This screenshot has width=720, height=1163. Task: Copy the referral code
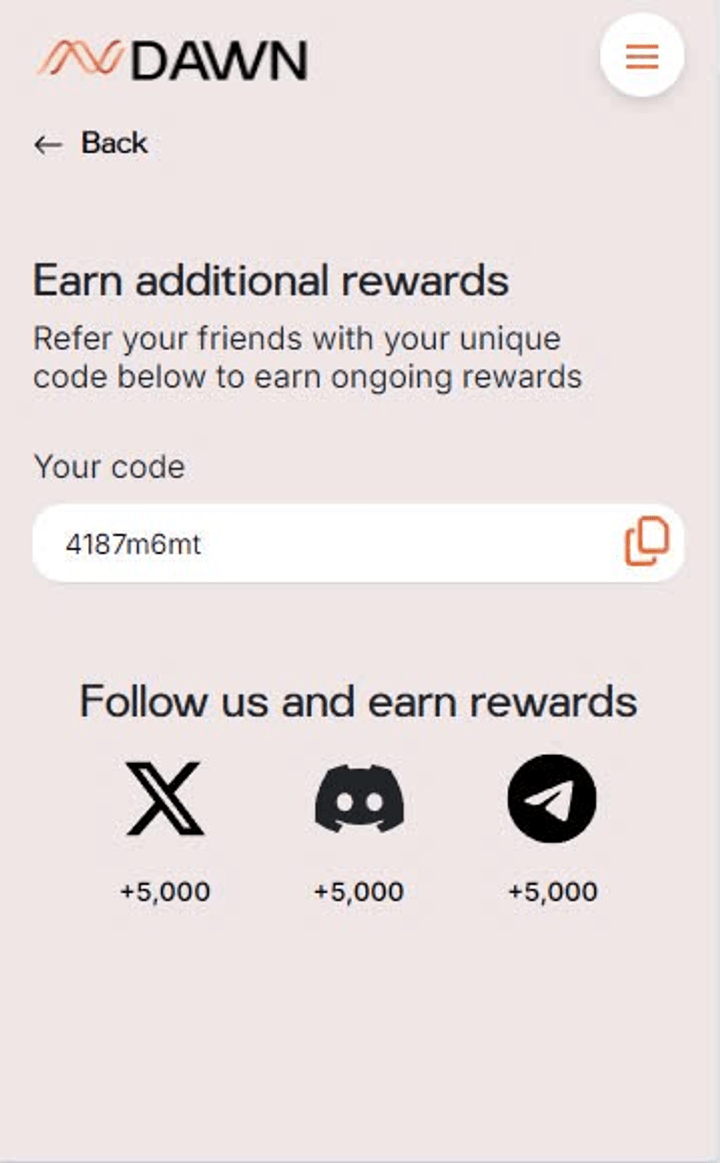pos(647,542)
